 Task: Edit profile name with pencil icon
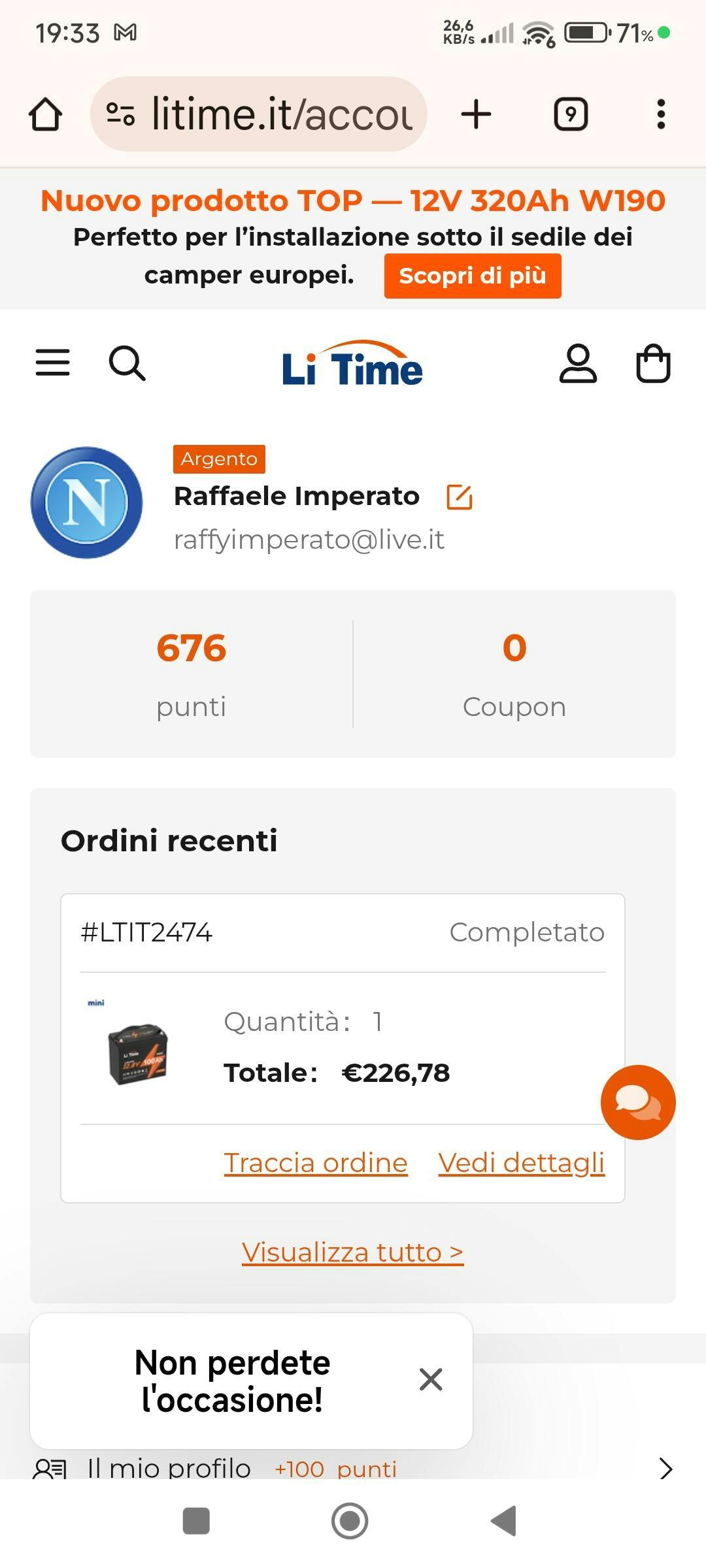[459, 497]
